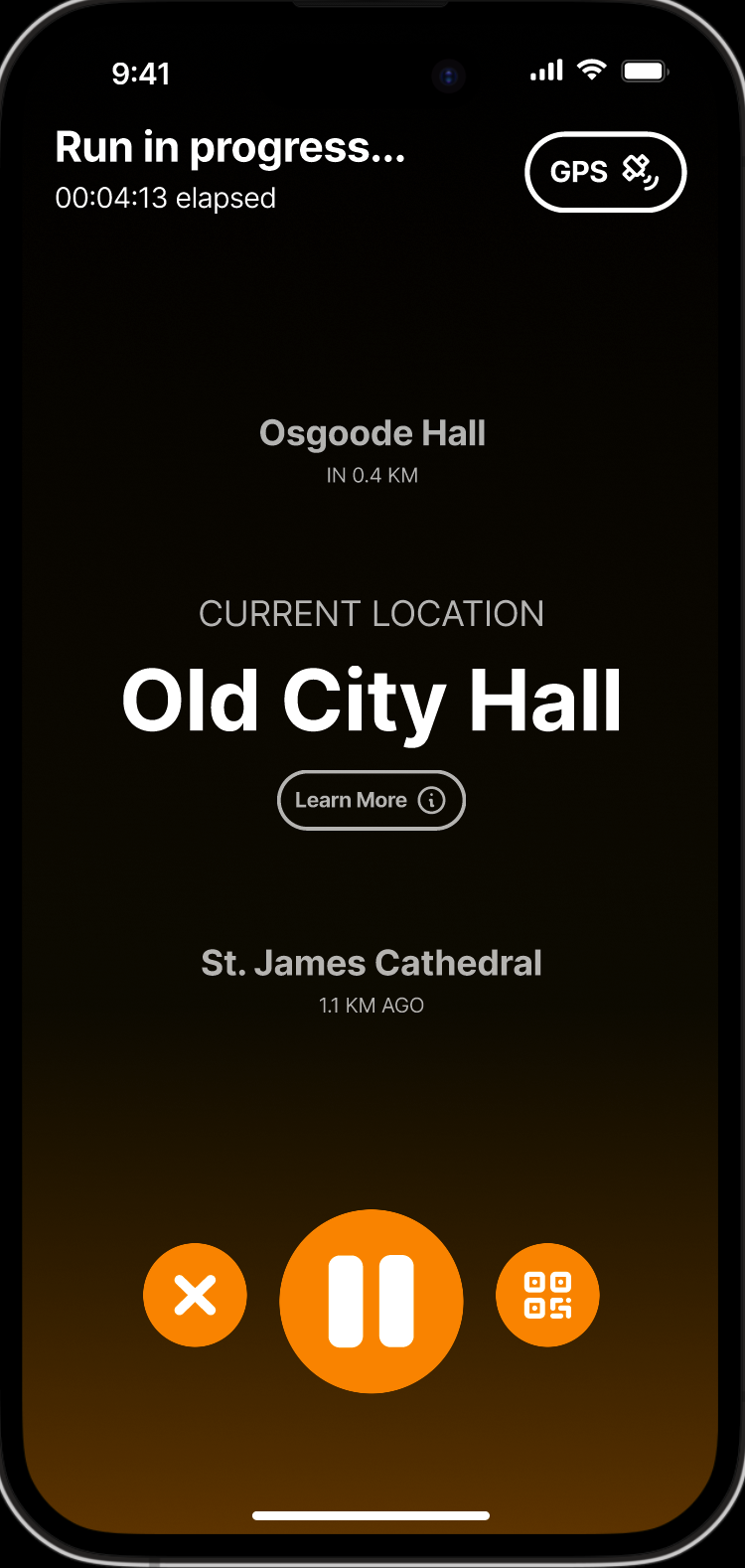Tap Learn More about Old City Hall
Screen dimensions: 745x1568
point(371,800)
